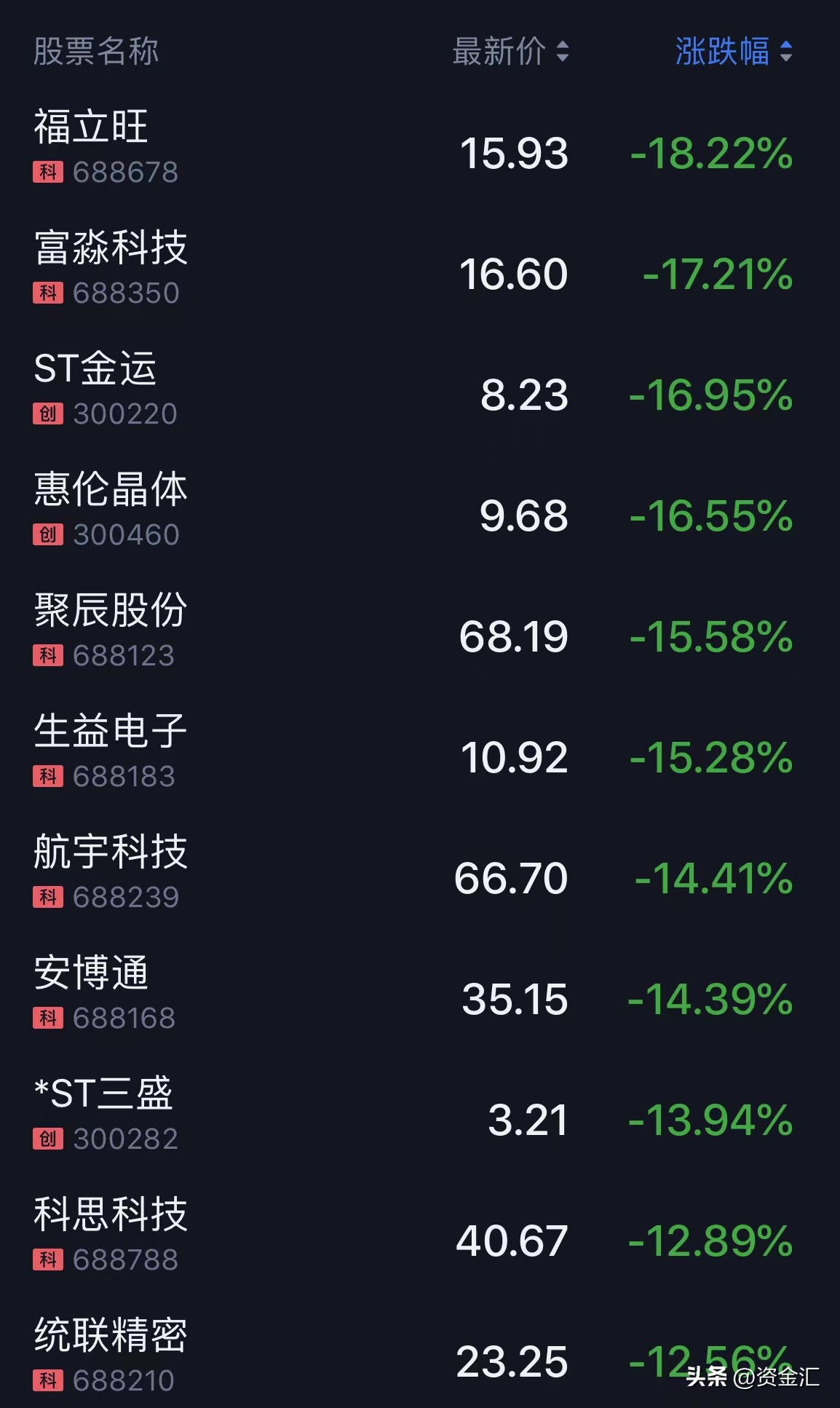Screen dimensions: 840x1408
Task: Sort list by 涨跌幅 column
Action: tap(732, 52)
